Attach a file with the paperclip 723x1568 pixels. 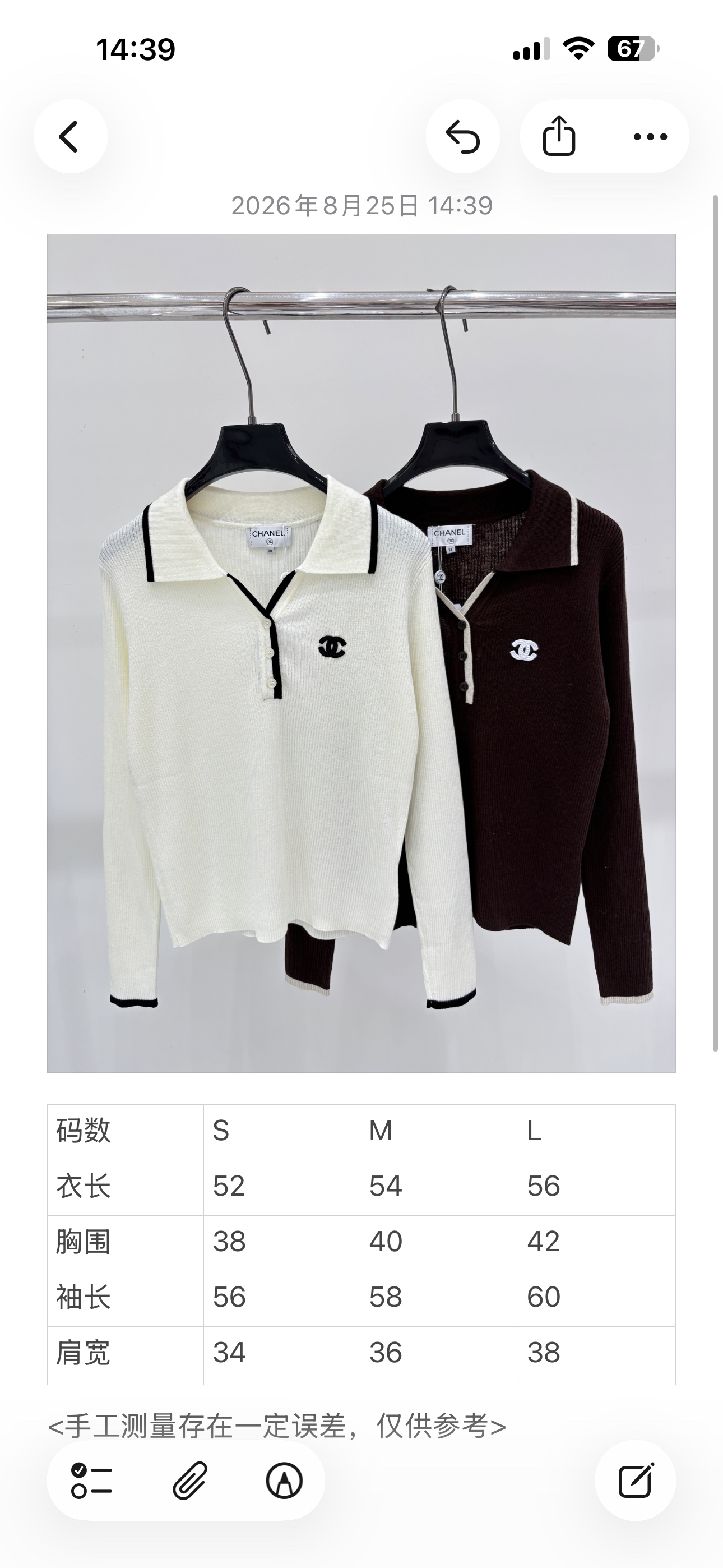[189, 1481]
